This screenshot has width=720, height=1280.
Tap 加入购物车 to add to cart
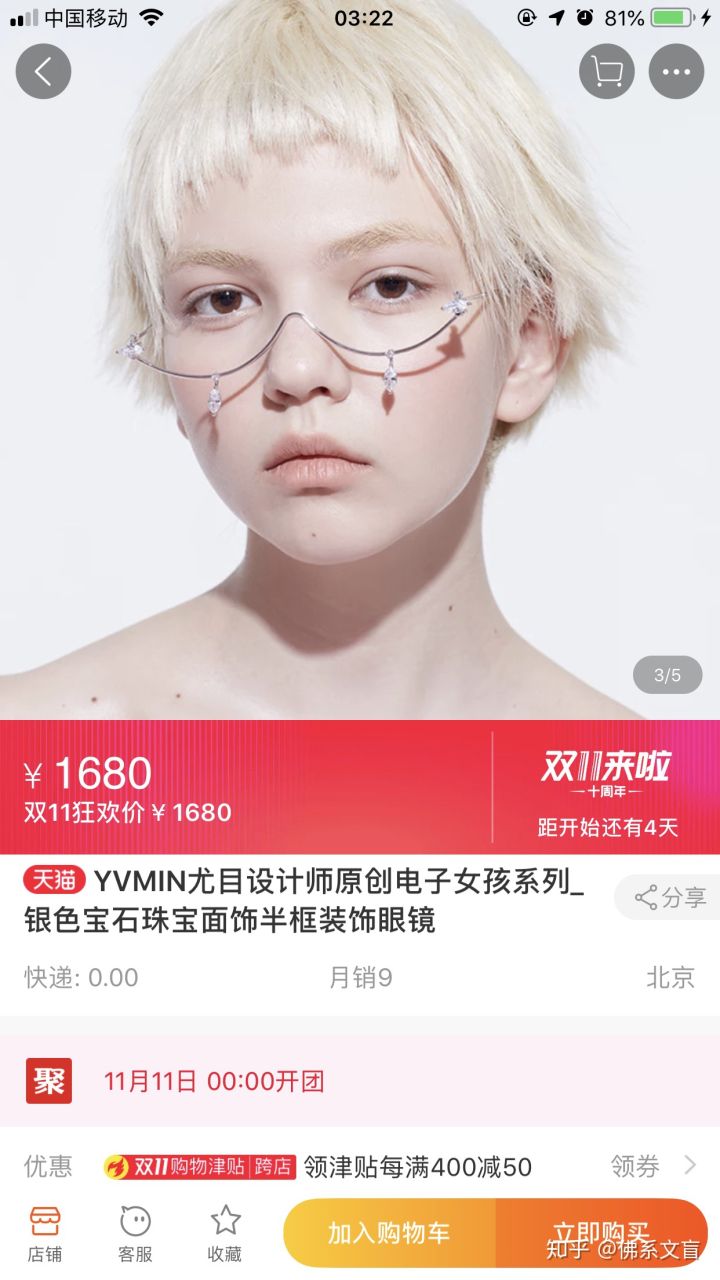(x=389, y=1233)
